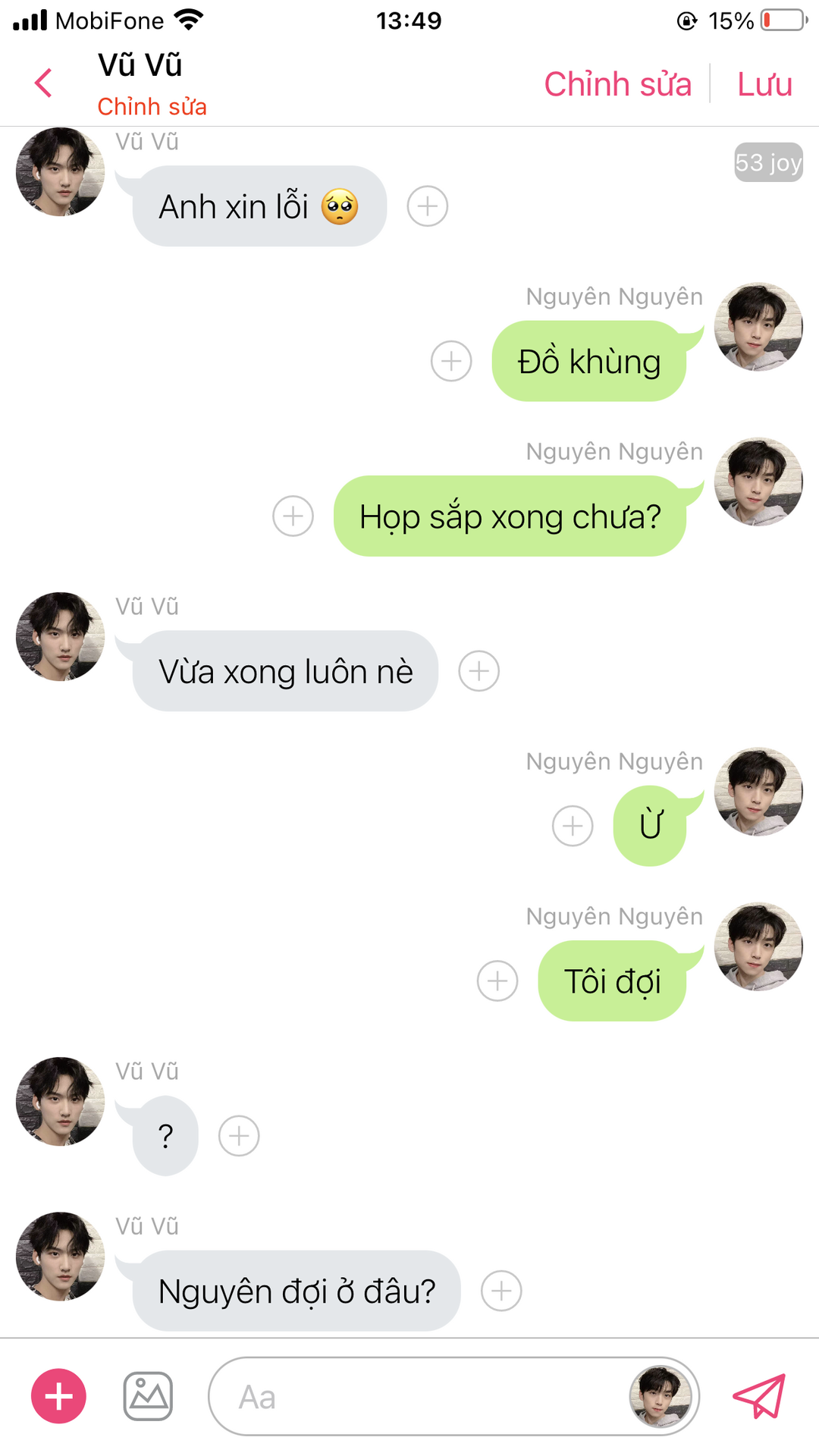This screenshot has height=1456, width=819.
Task: Tap the plus beside "Anh xin lỗi"
Action: pyautogui.click(x=428, y=206)
